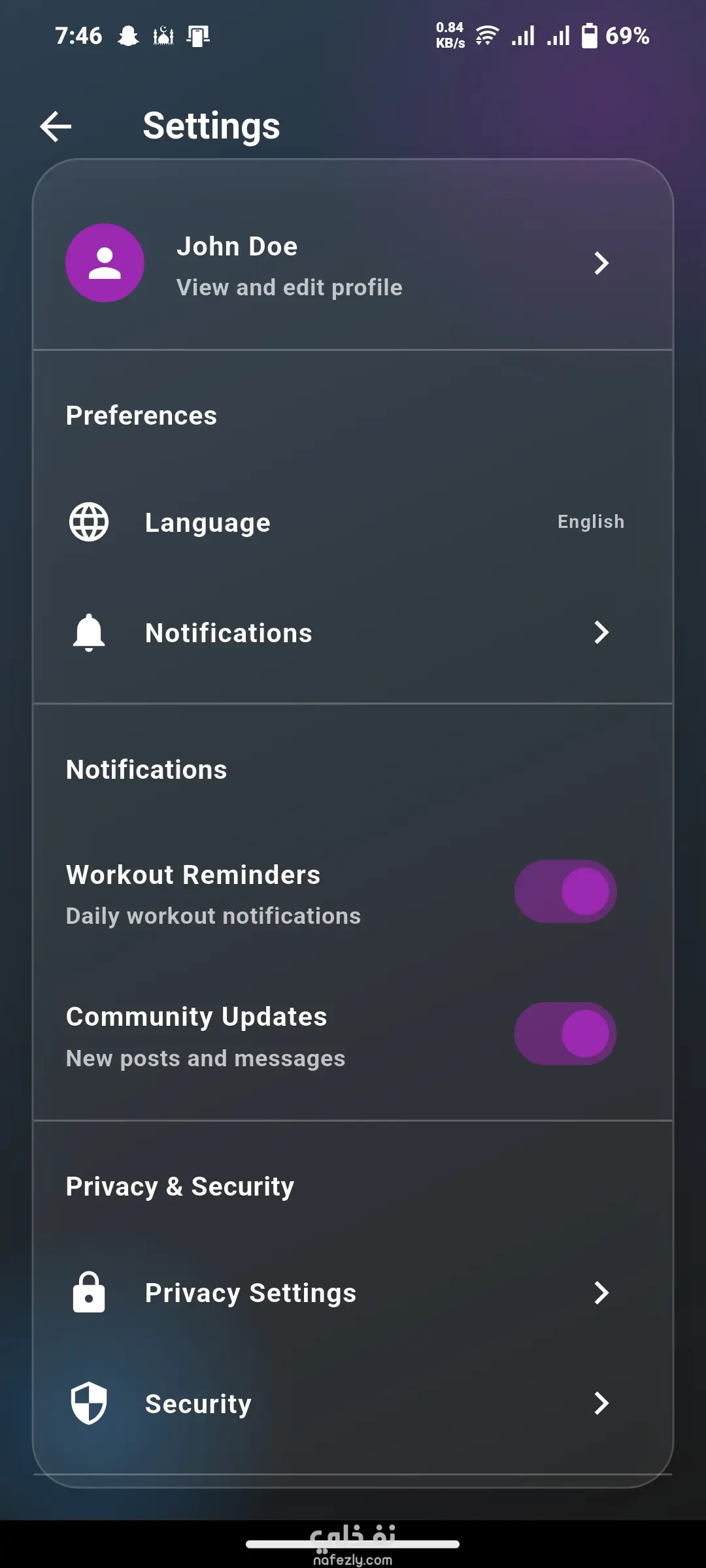Disable Workout Reminders
Viewport: 706px width, 1568px height.
point(565,892)
